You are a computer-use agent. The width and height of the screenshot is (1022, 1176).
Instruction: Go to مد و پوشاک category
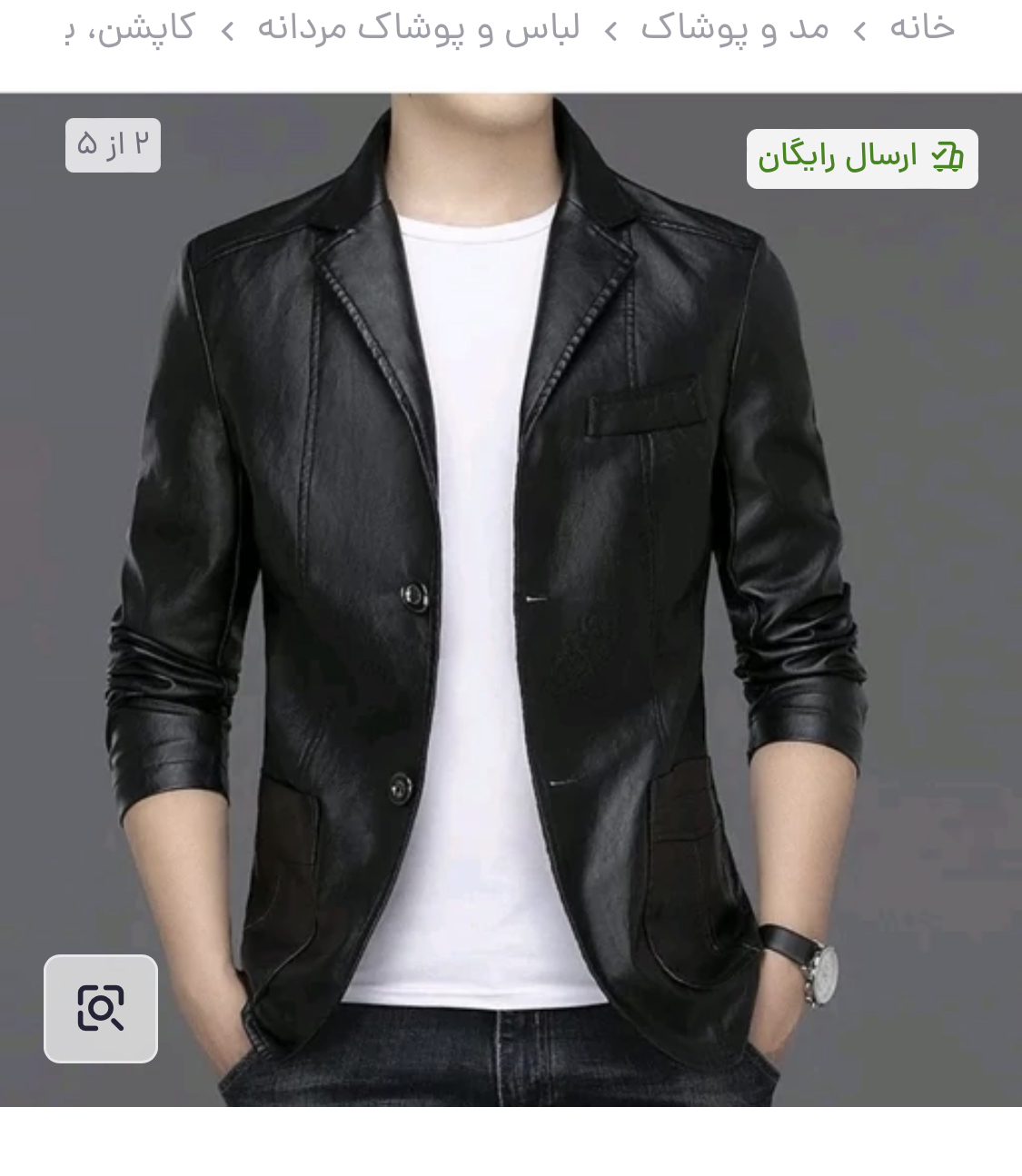pos(734,28)
